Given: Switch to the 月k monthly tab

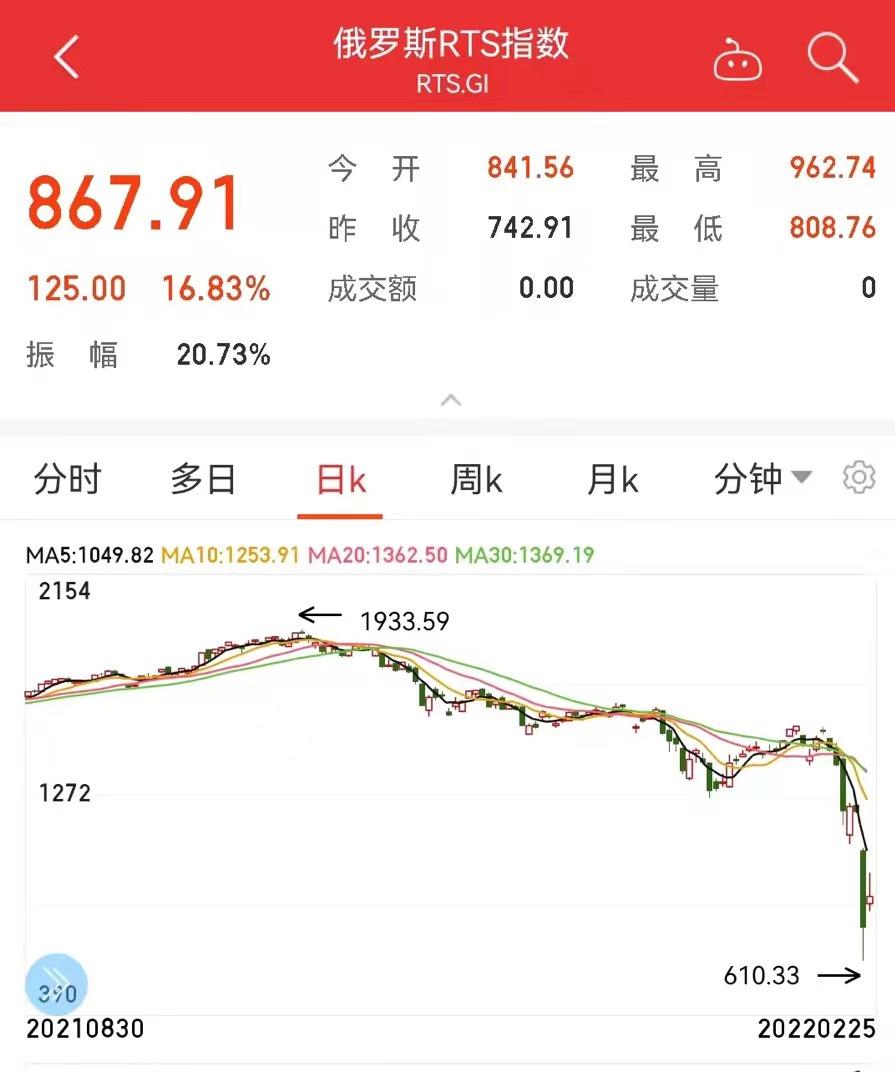Looking at the screenshot, I should (x=611, y=479).
